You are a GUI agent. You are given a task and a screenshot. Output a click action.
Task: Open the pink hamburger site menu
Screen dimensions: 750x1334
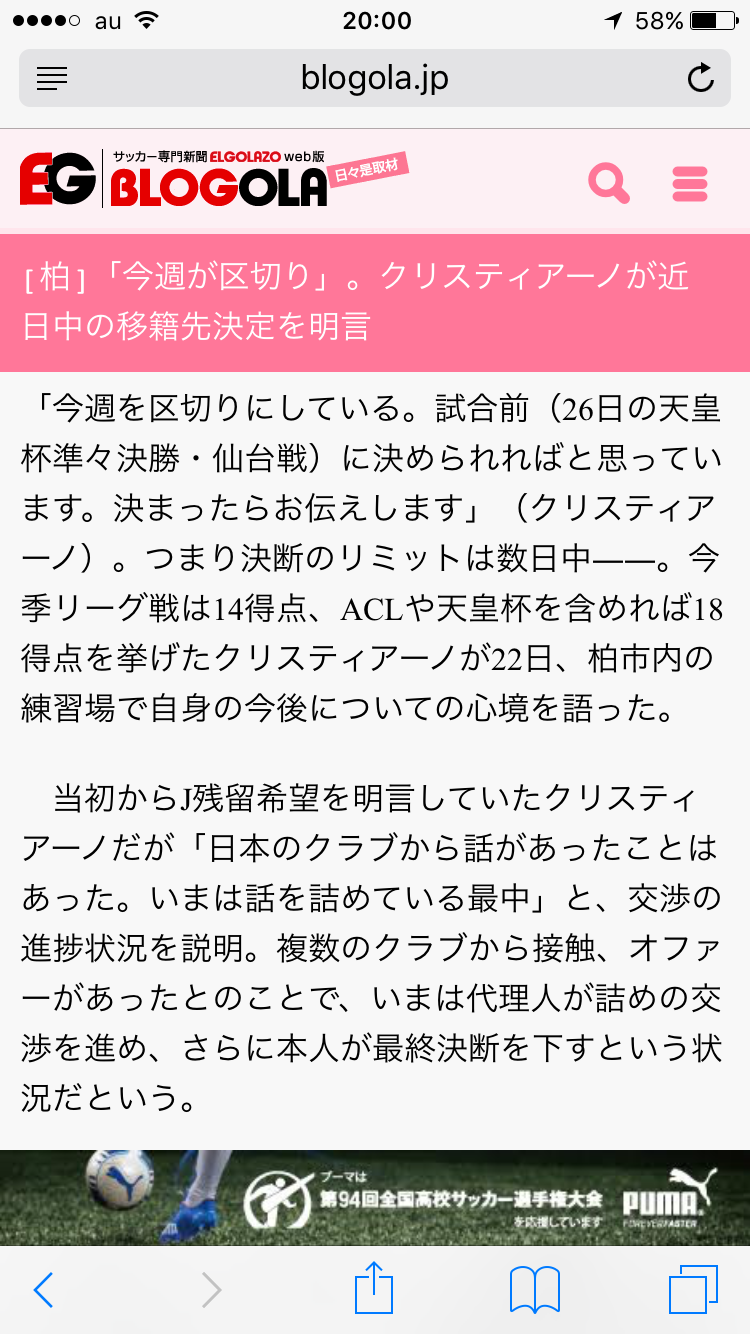click(x=690, y=184)
